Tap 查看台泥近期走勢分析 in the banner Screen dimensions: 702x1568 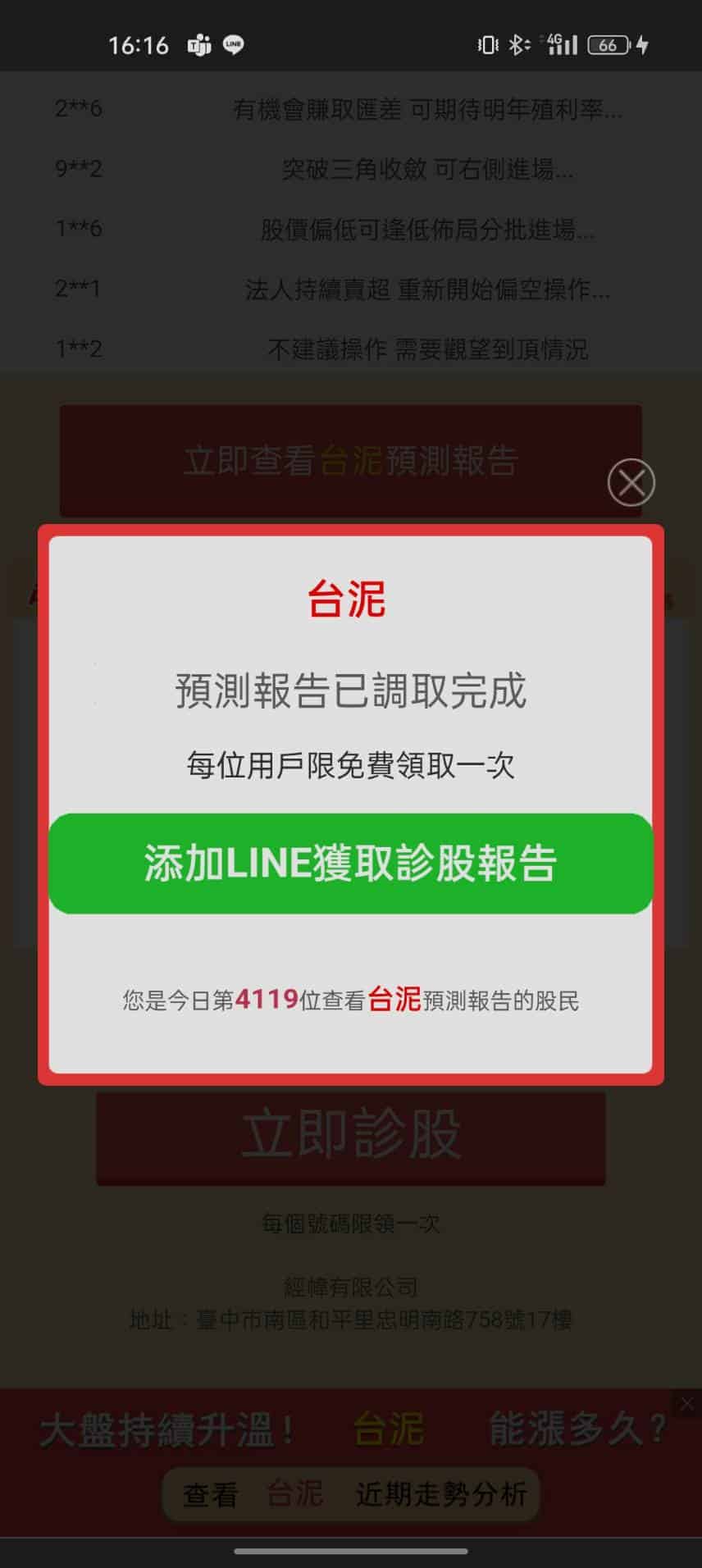click(x=353, y=1494)
